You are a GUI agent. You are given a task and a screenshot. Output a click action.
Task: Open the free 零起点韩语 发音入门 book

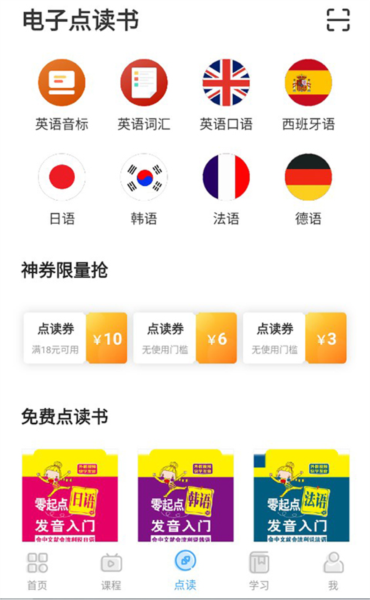point(186,495)
